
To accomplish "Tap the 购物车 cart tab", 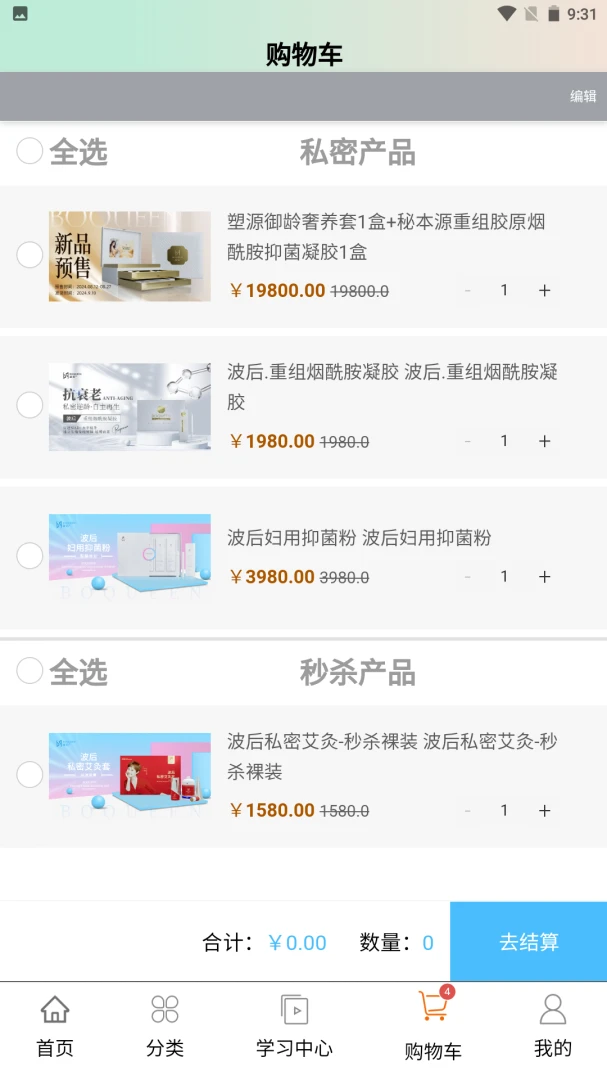I will pos(433,1026).
